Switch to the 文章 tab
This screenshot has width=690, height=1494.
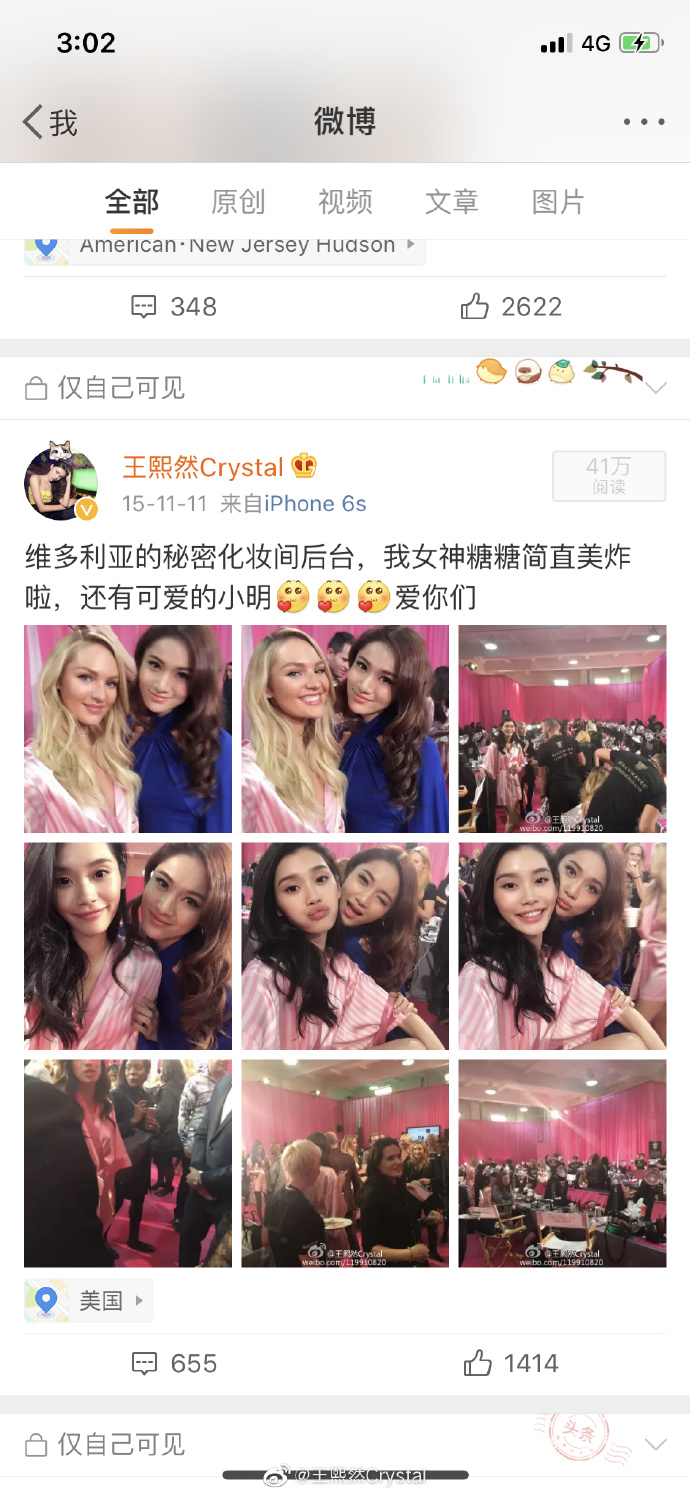452,202
